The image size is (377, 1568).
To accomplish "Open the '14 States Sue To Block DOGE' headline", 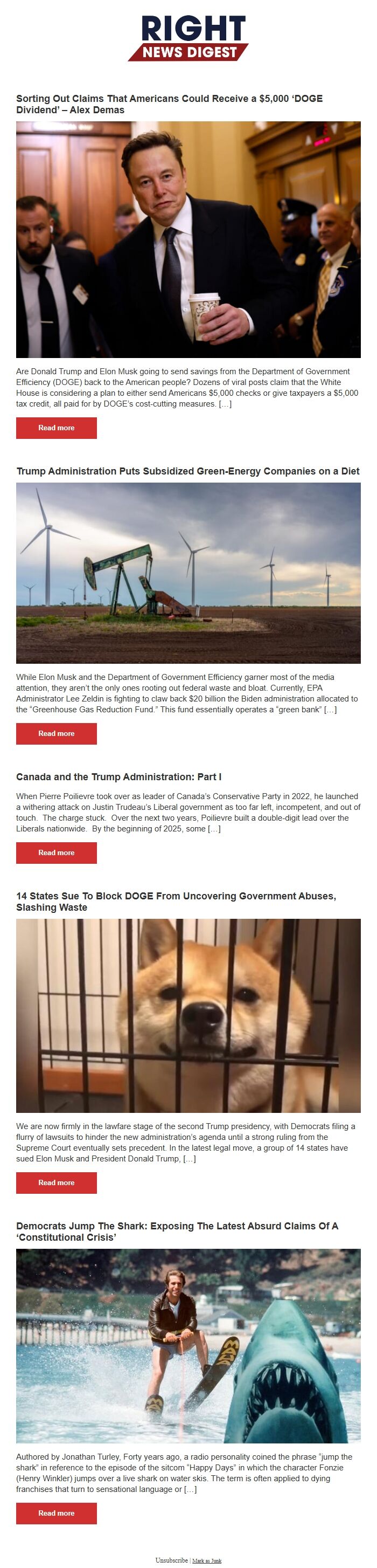I will pyautogui.click(x=176, y=902).
